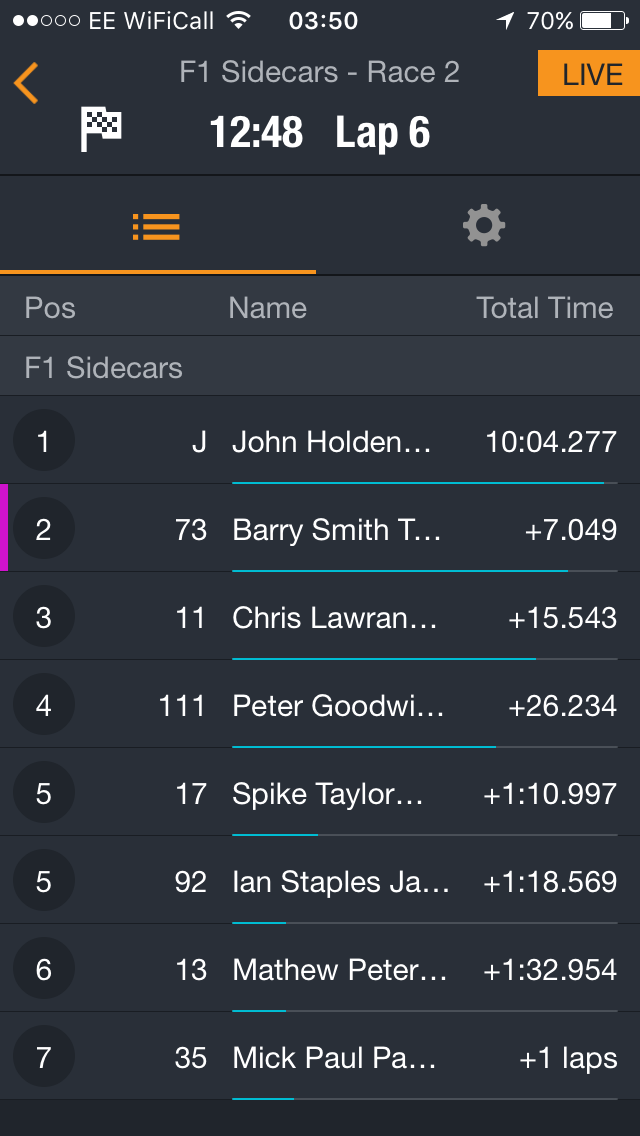Open Ian Staples' result row
Viewport: 640px width, 1136px height.
[x=320, y=881]
